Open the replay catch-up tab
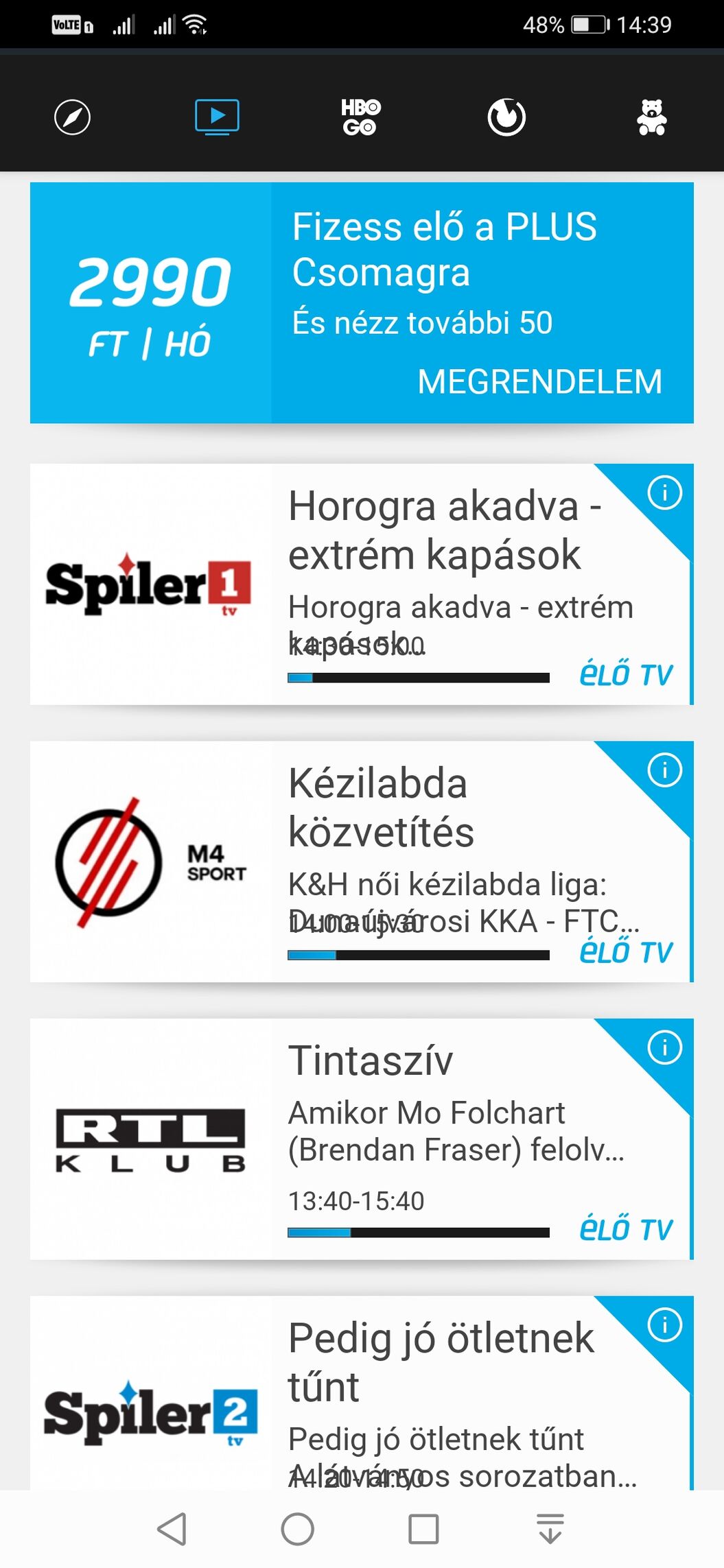This screenshot has height=1568, width=724. coord(506,117)
